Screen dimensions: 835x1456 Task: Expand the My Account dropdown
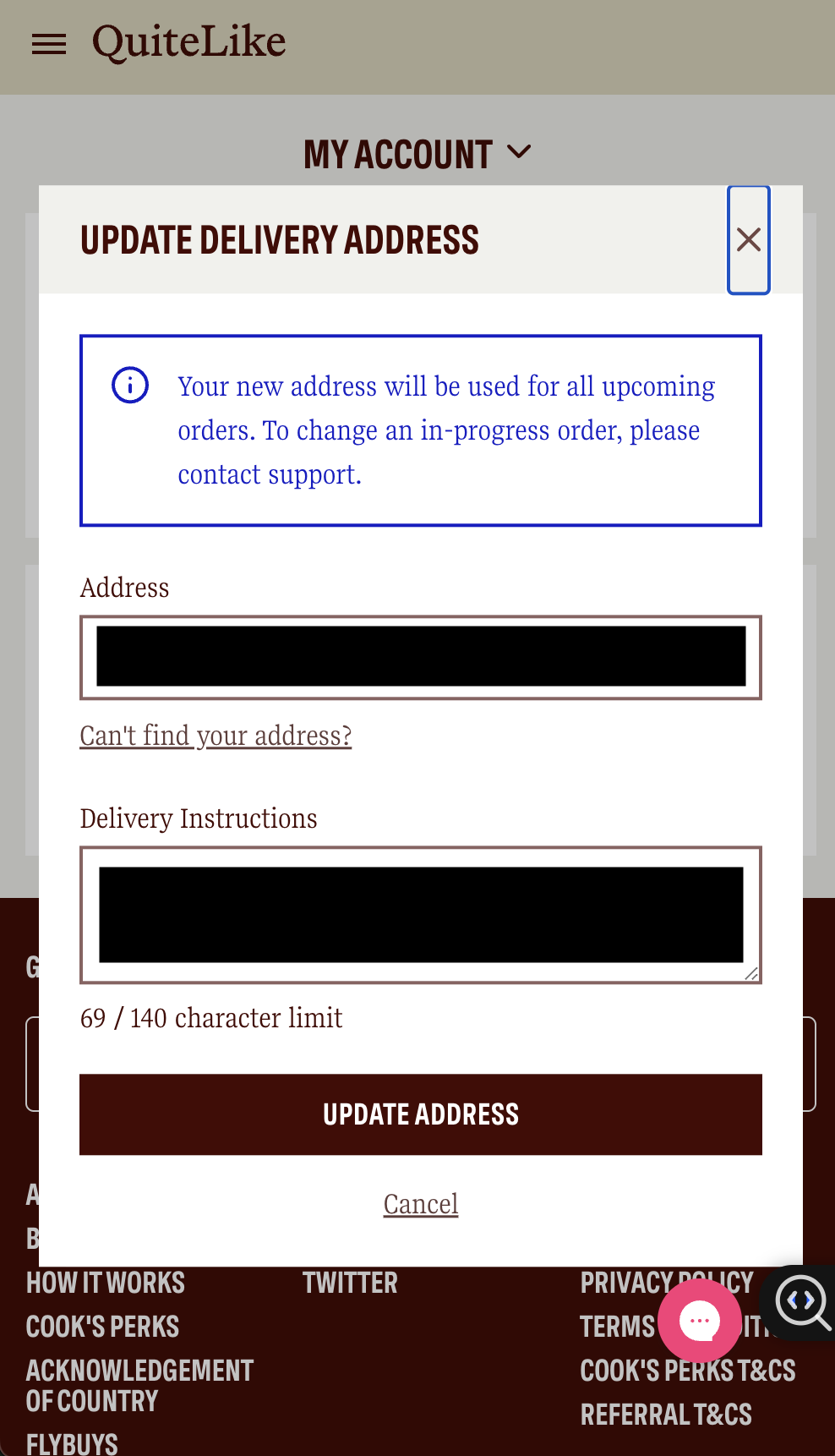pyautogui.click(x=417, y=155)
